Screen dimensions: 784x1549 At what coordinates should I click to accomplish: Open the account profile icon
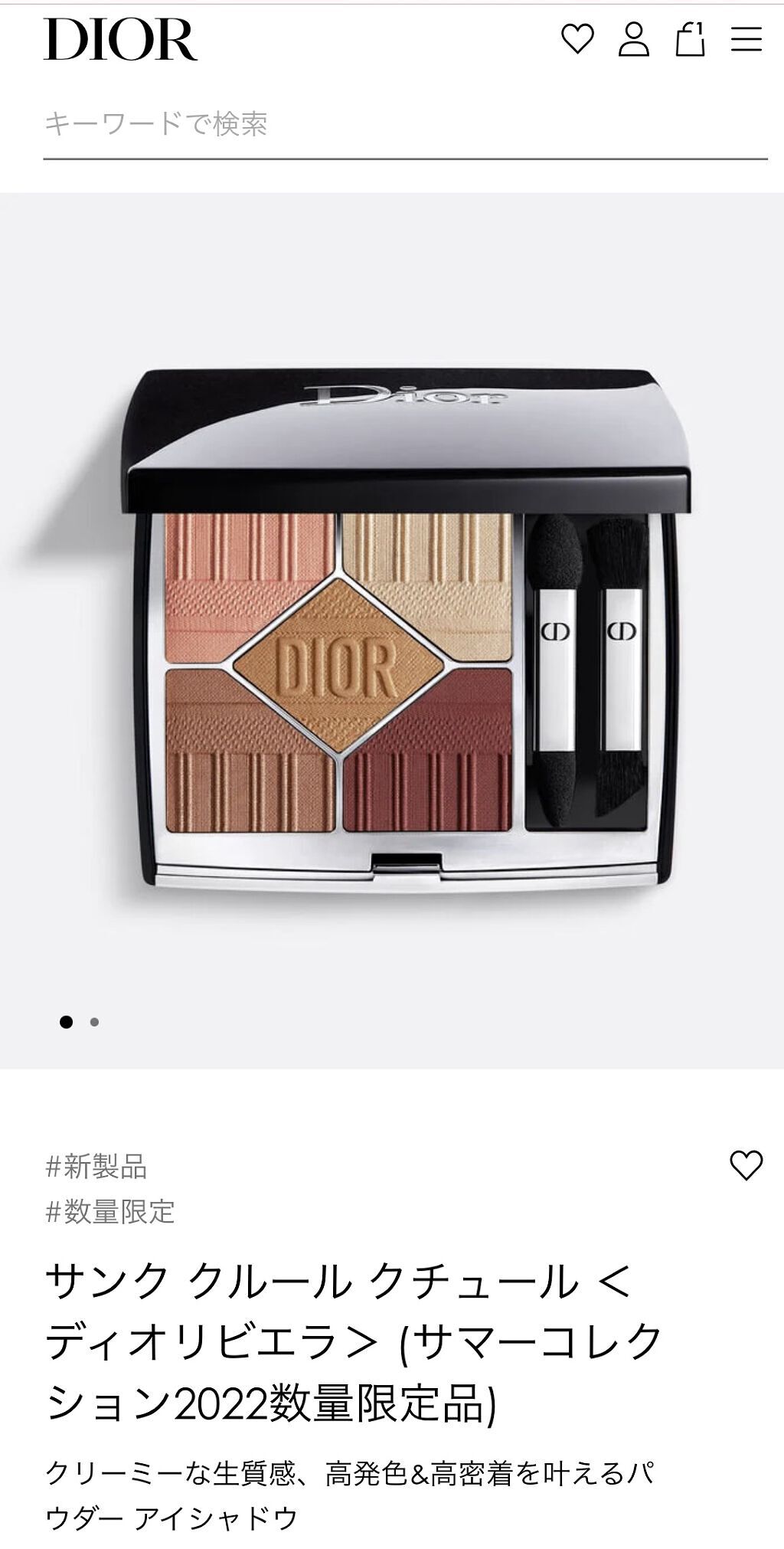pyautogui.click(x=634, y=39)
